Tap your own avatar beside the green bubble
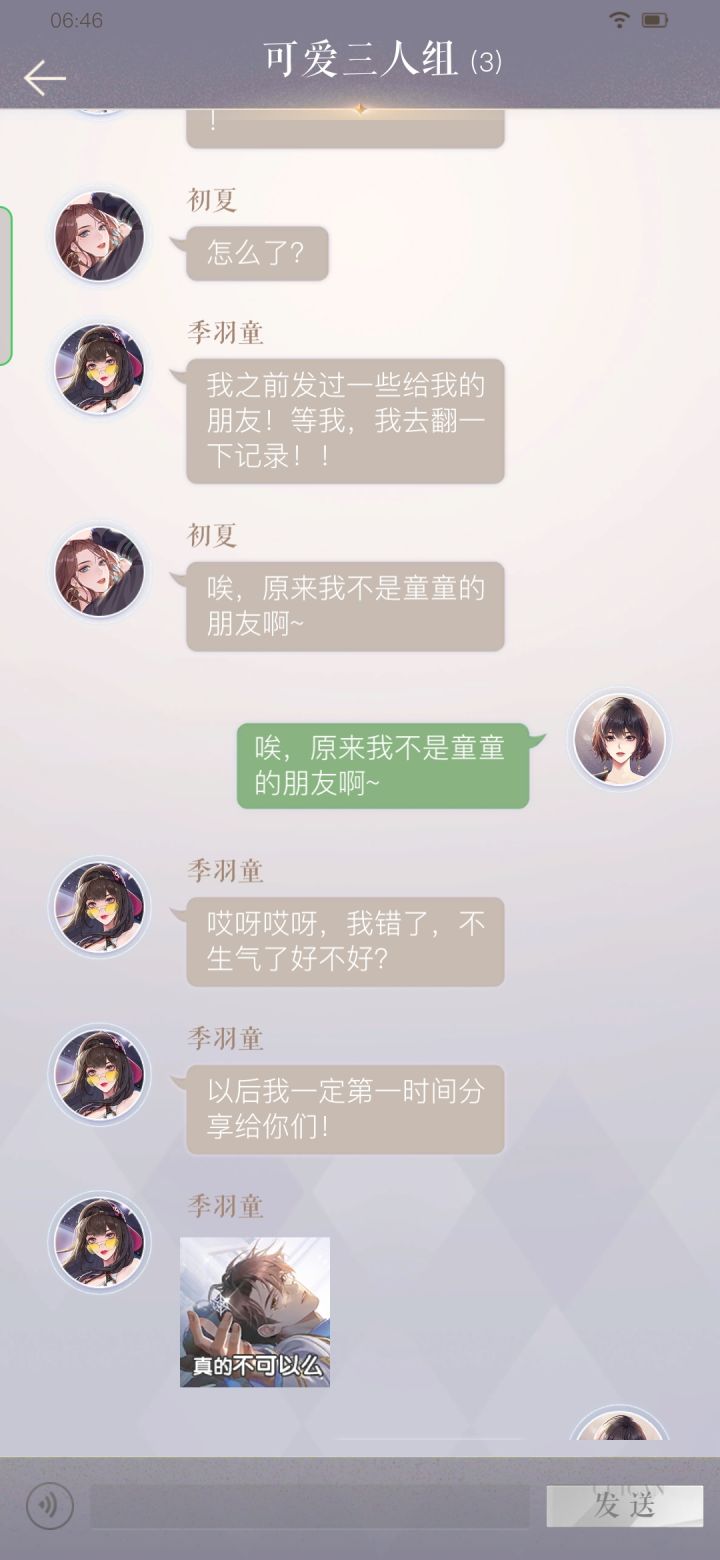720x1560 pixels. 619,740
